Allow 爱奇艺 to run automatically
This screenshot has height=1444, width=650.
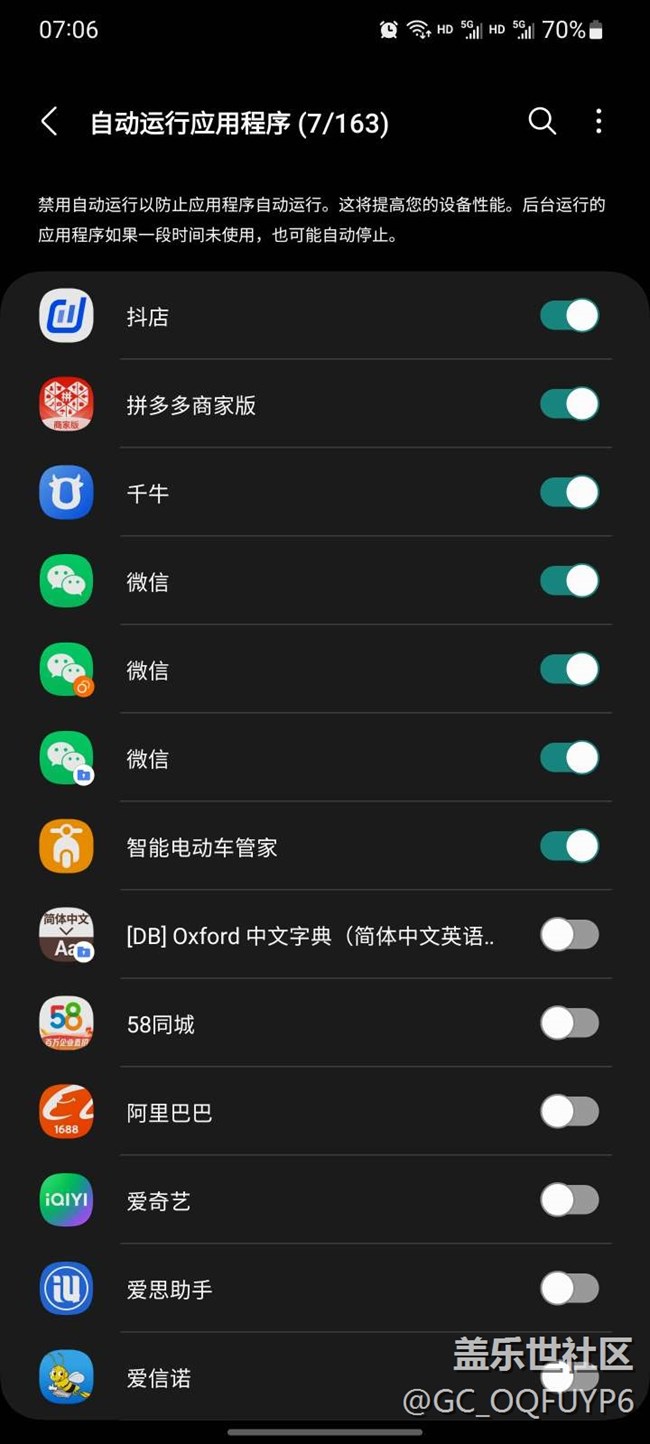(x=569, y=1200)
